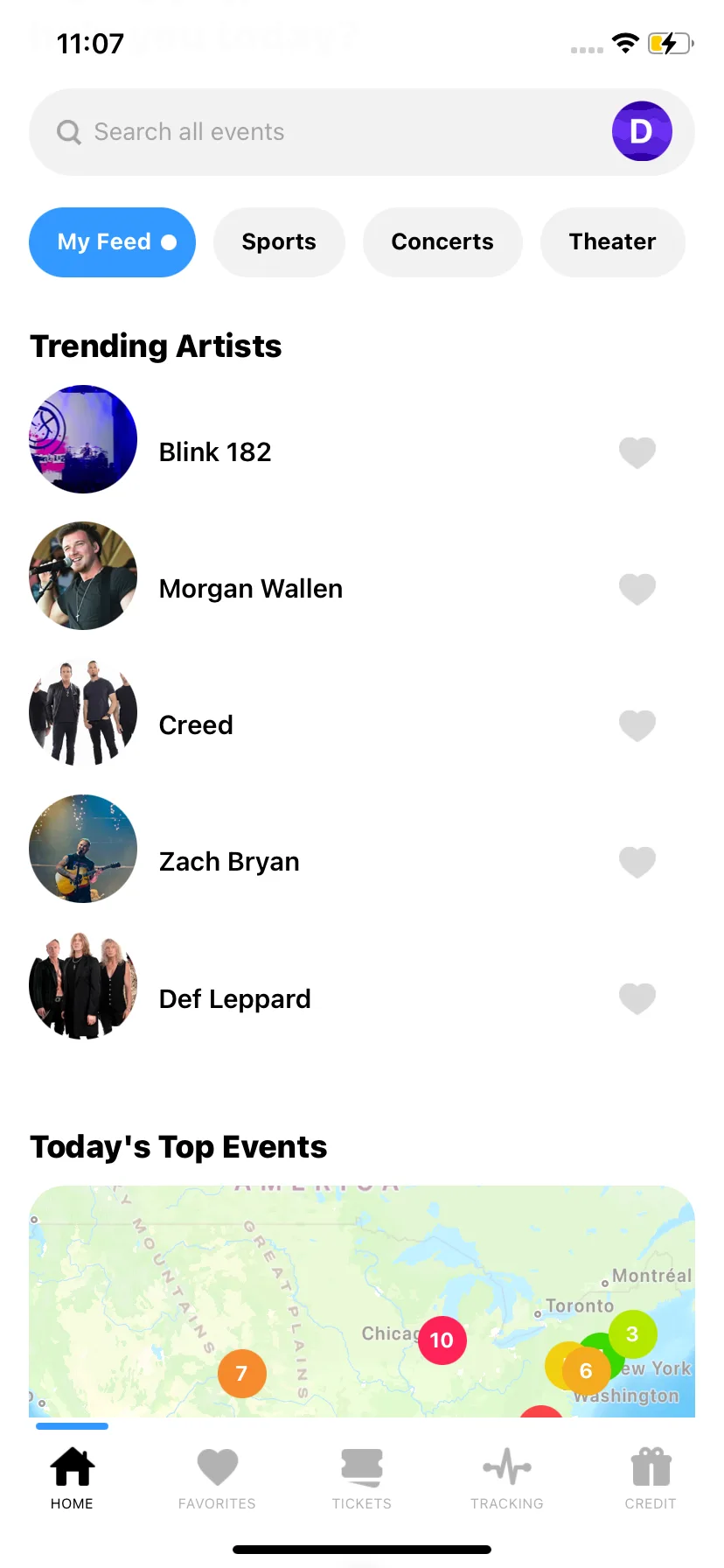Favorite Morgan Wallen with the heart
This screenshot has width=724, height=1568.
coord(637,589)
